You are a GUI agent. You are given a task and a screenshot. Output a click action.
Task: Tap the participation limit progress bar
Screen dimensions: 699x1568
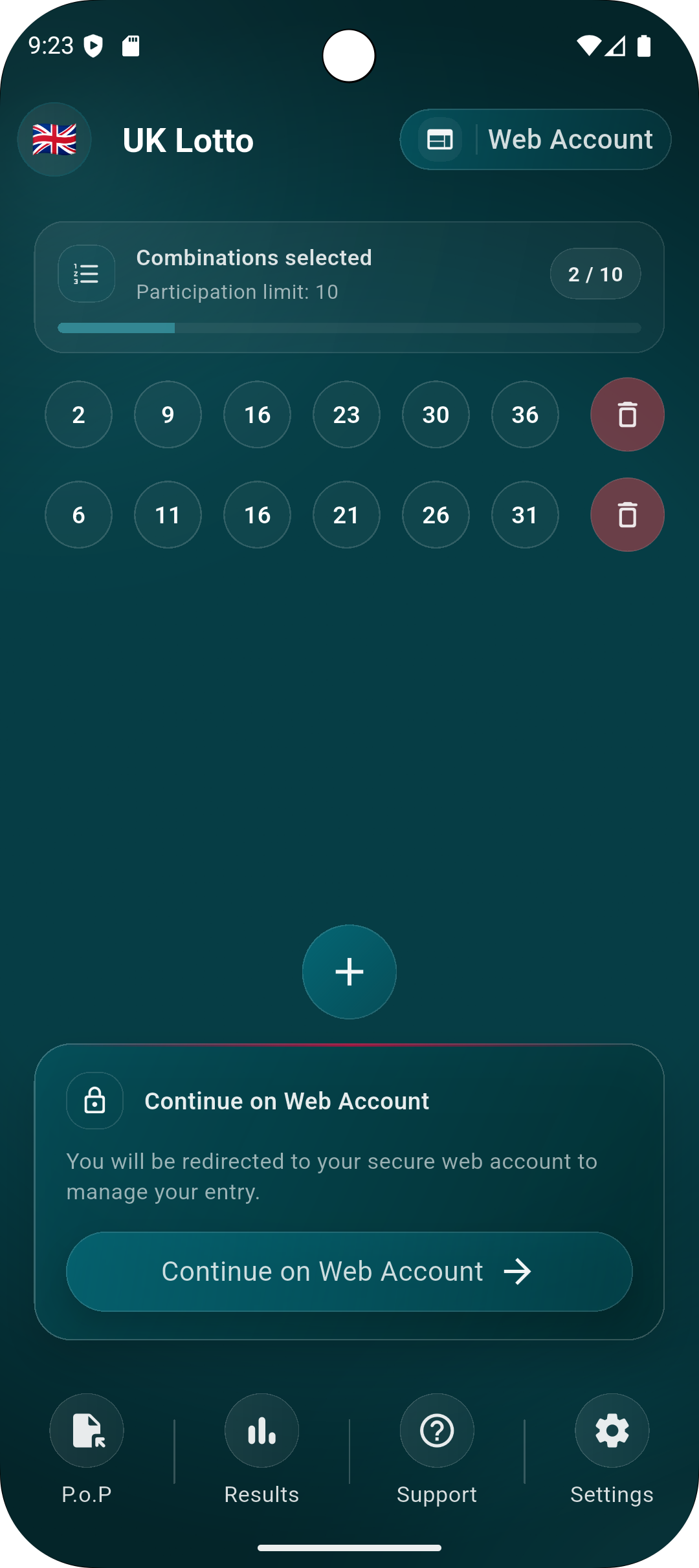[349, 329]
